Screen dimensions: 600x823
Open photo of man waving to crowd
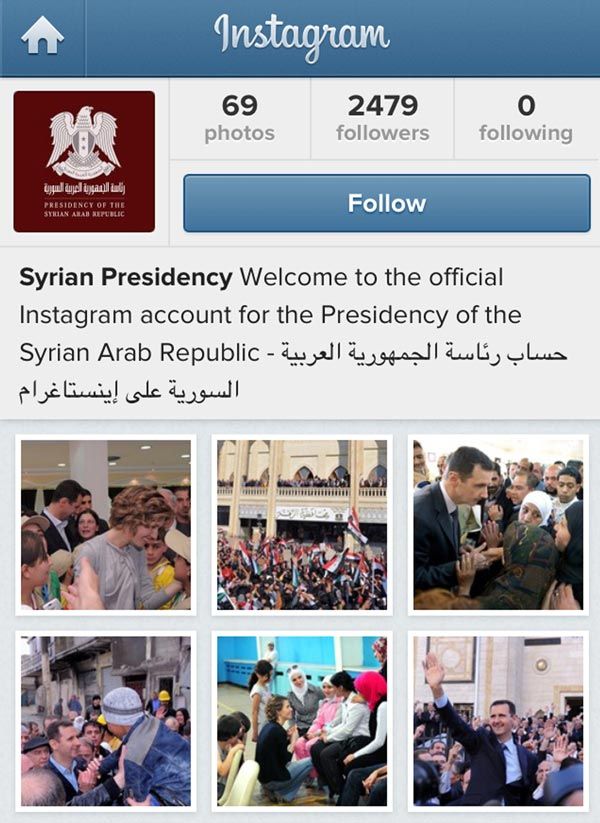tap(498, 720)
